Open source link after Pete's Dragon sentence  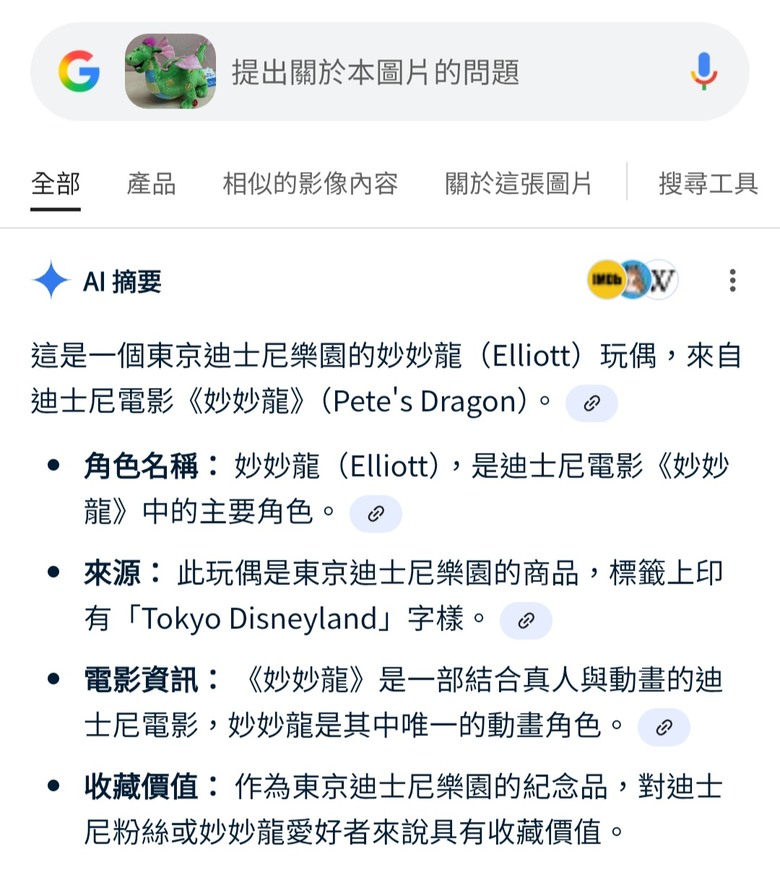click(x=591, y=403)
